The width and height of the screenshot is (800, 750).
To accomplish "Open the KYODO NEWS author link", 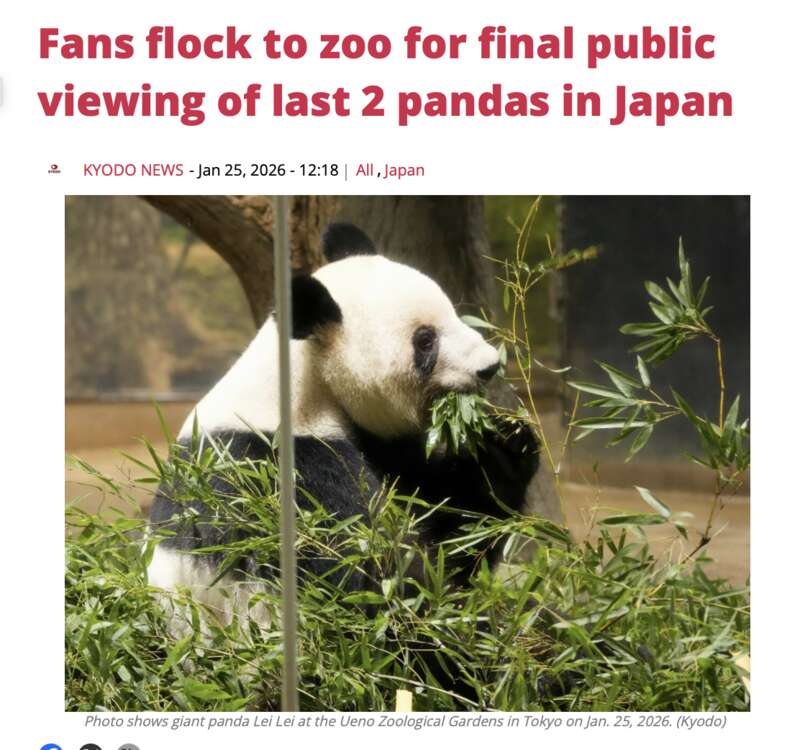I will 133,170.
